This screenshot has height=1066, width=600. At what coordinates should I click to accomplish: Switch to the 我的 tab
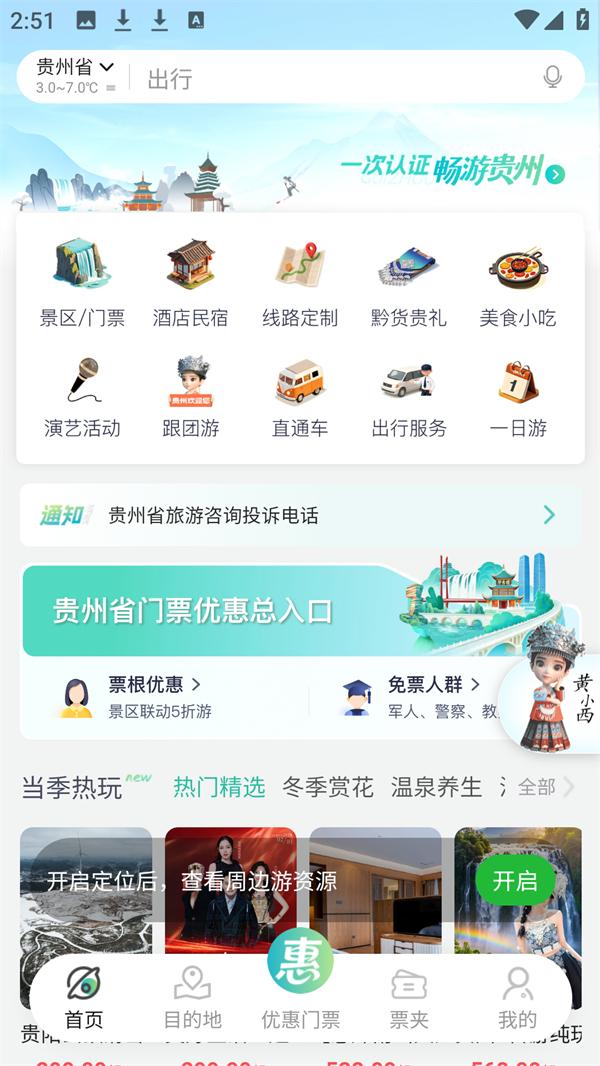click(x=517, y=997)
